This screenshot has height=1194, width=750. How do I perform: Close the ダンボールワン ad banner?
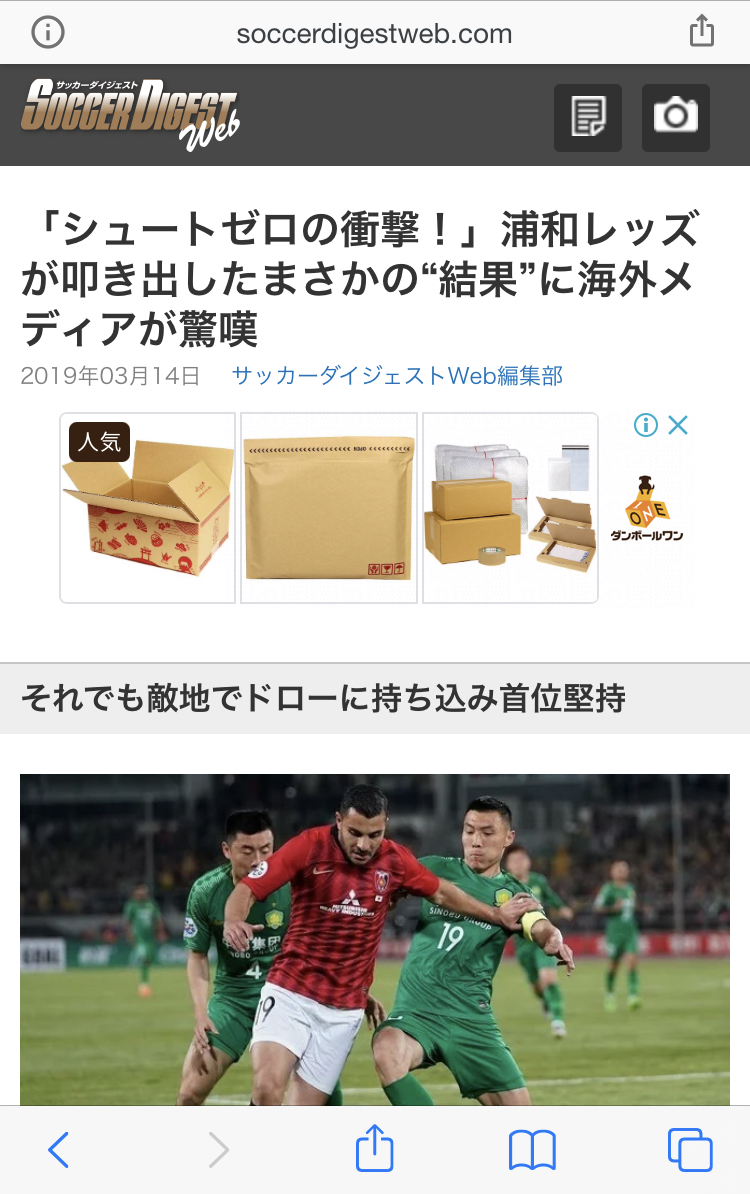678,426
